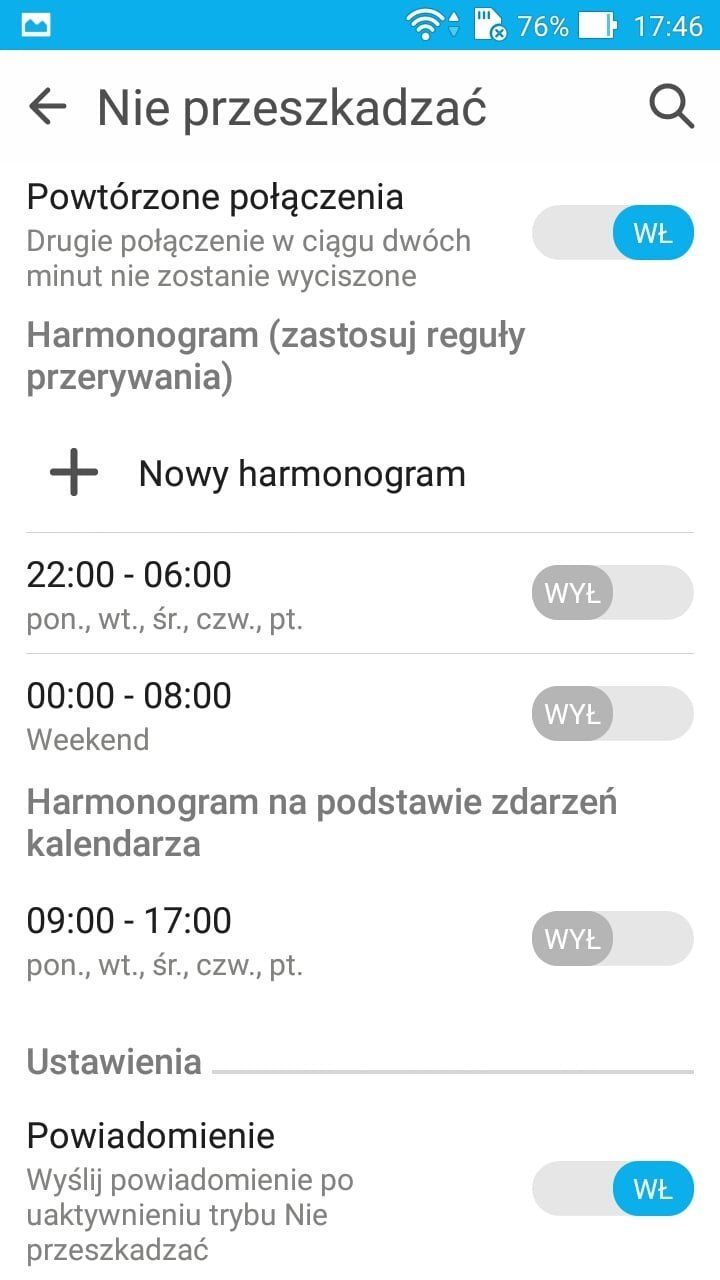720x1280 pixels.
Task: Open search in the Nie przeszkadzać screen
Action: click(671, 106)
